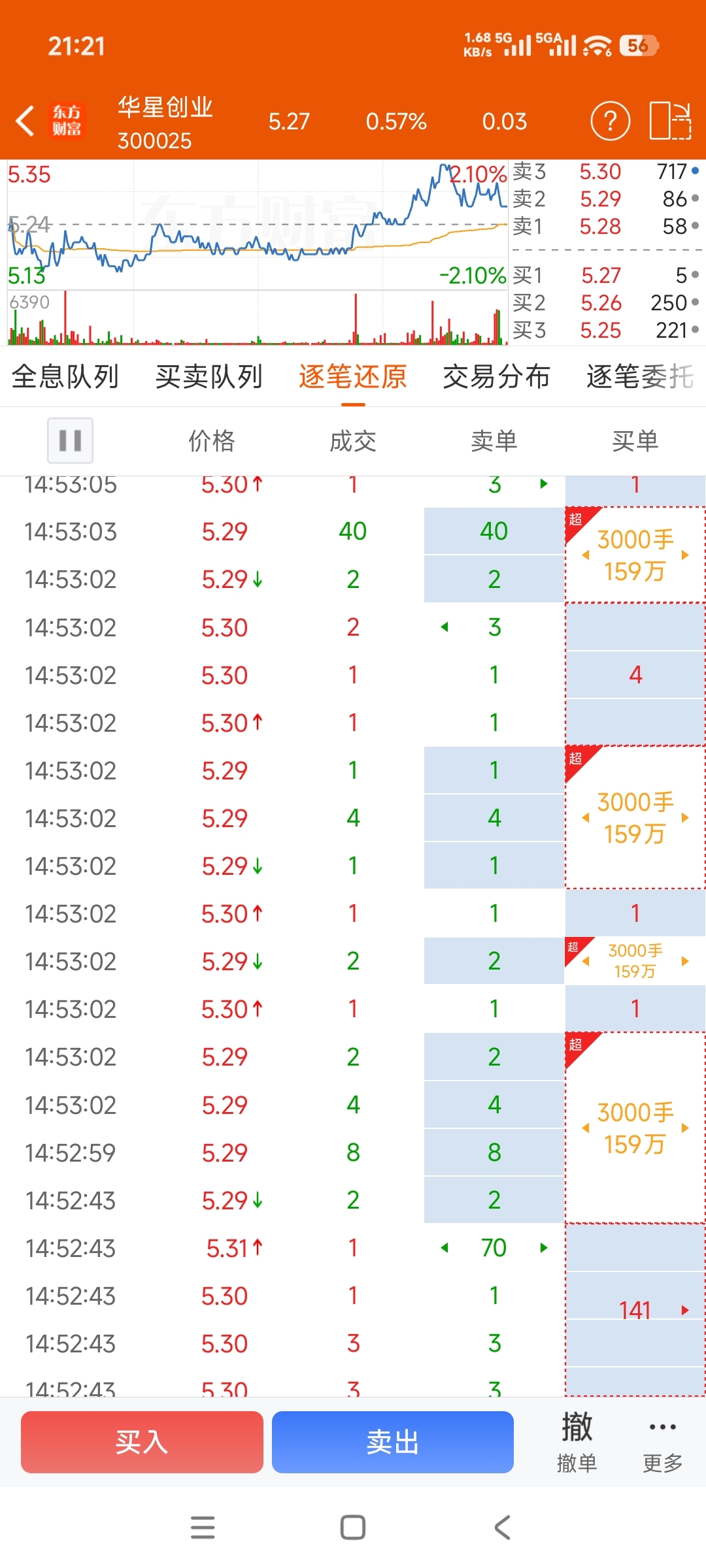
Task: Open 撤单 to cancel orders
Action: coord(577,1442)
